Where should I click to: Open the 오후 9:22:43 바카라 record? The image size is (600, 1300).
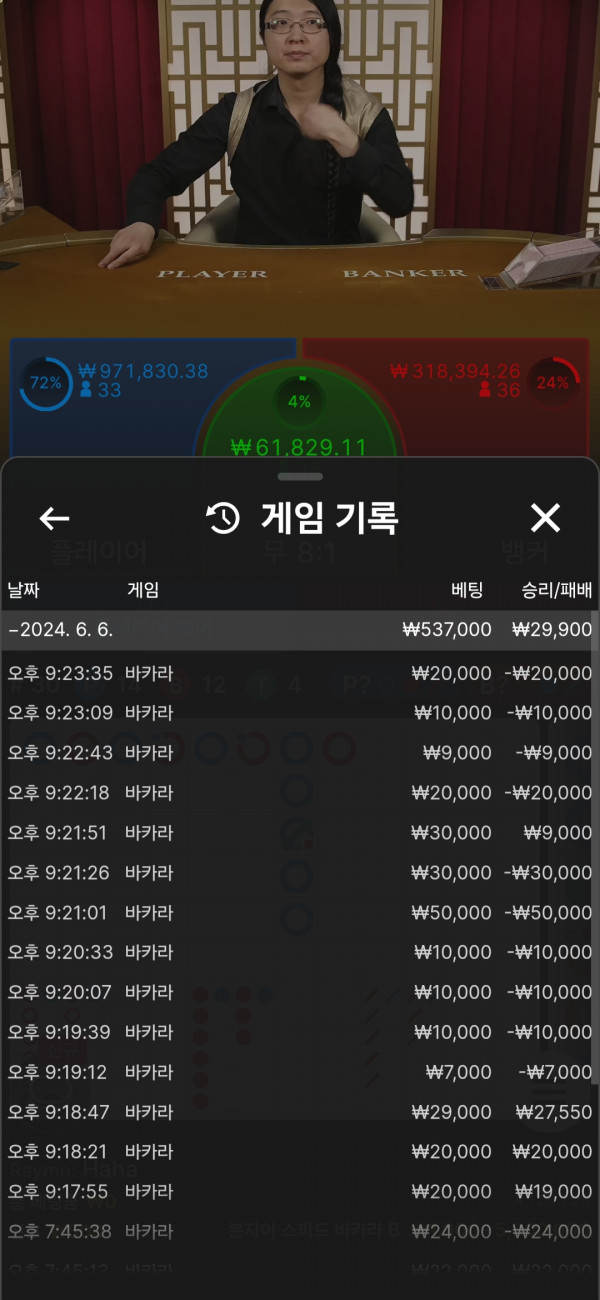[298, 753]
